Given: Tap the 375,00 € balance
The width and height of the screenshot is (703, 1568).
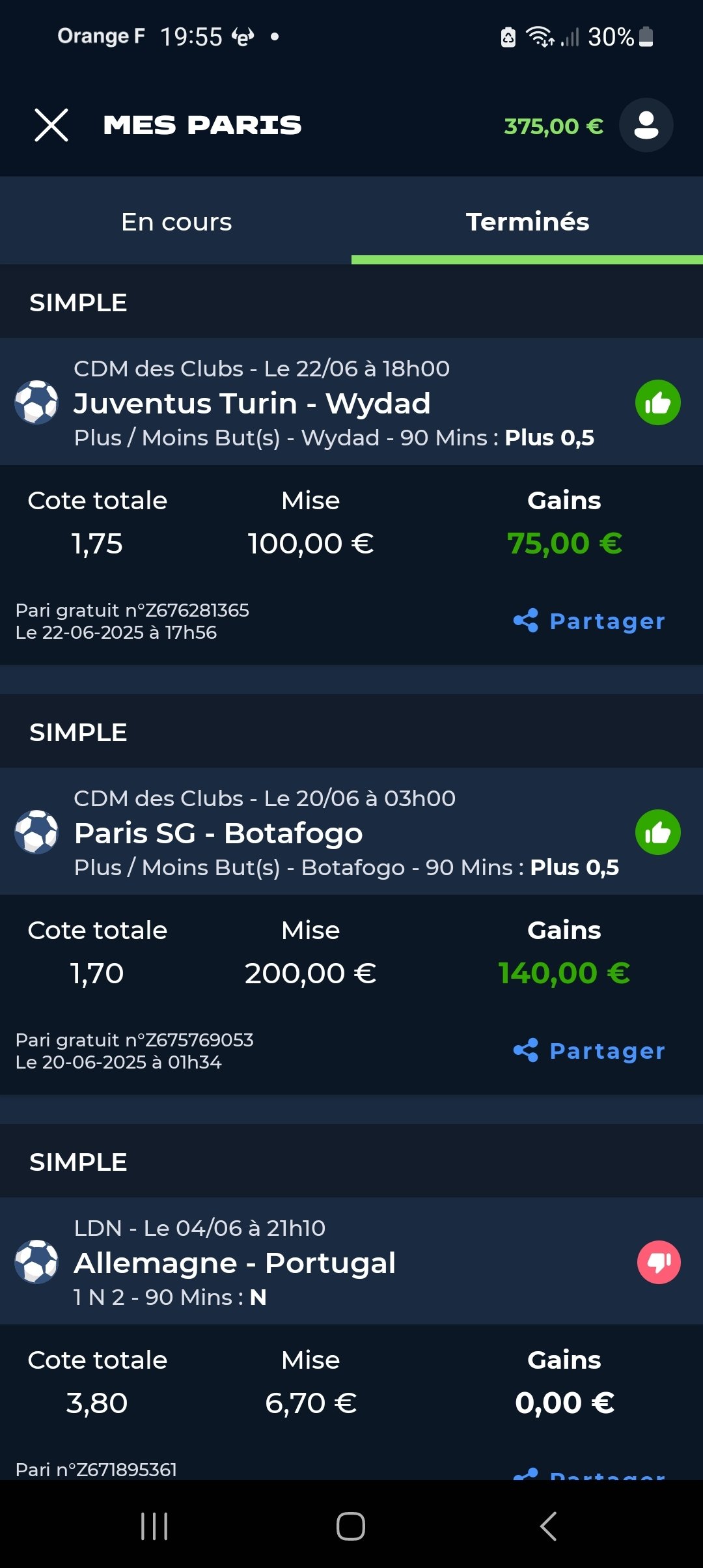Looking at the screenshot, I should (x=553, y=126).
